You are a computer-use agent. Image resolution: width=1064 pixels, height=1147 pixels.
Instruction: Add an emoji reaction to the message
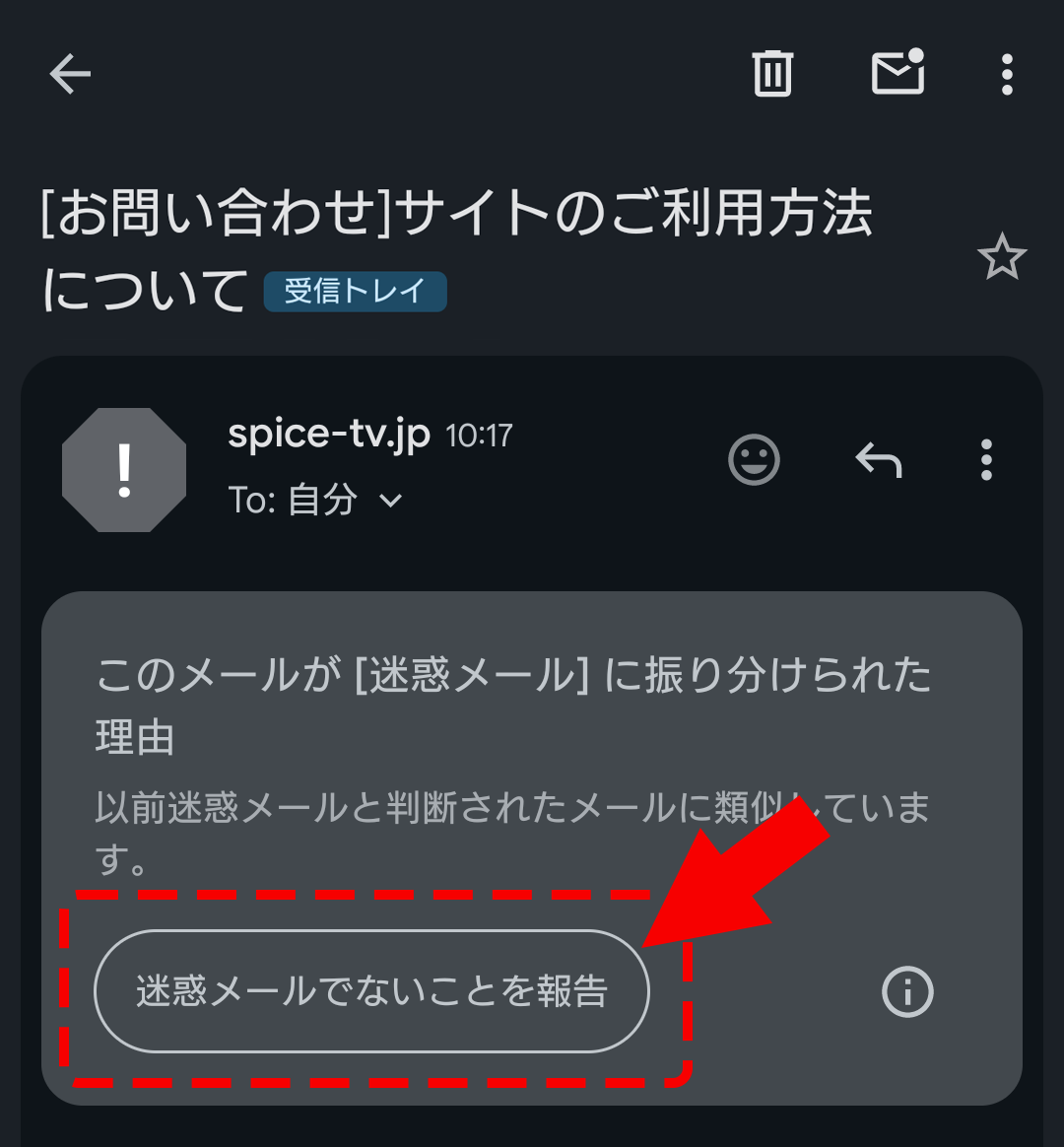(754, 460)
